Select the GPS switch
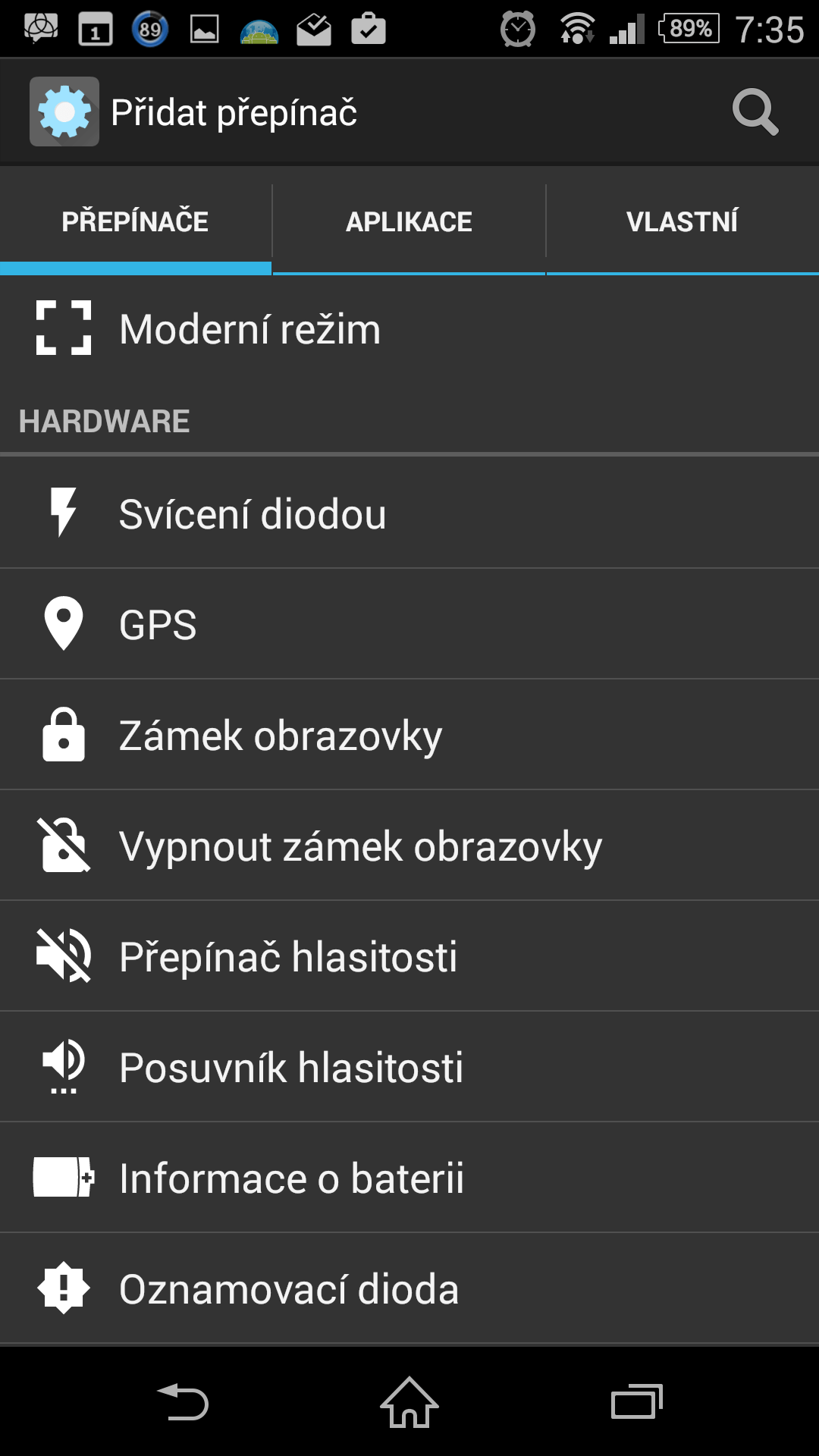819x1456 pixels. (409, 624)
